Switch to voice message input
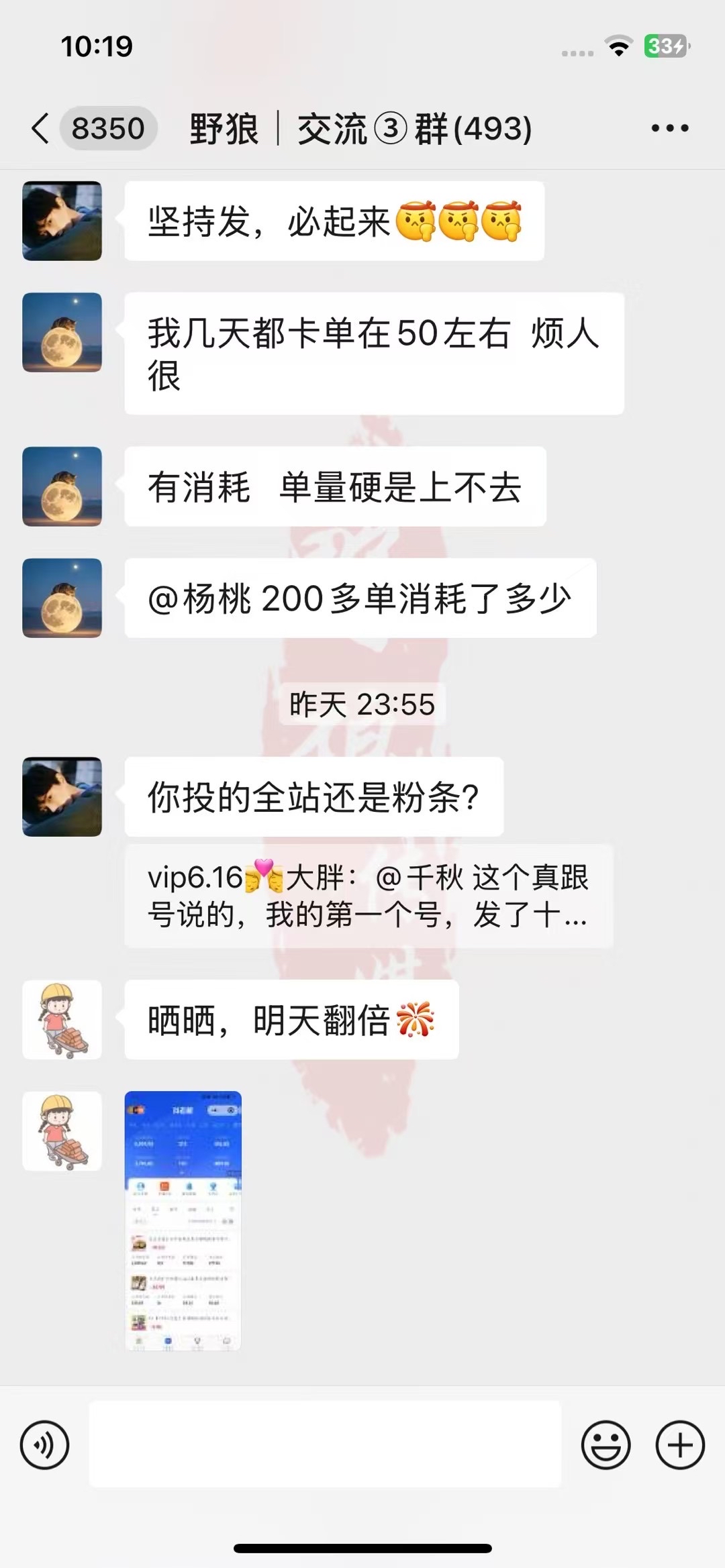This screenshot has height=1568, width=725. tap(44, 1445)
